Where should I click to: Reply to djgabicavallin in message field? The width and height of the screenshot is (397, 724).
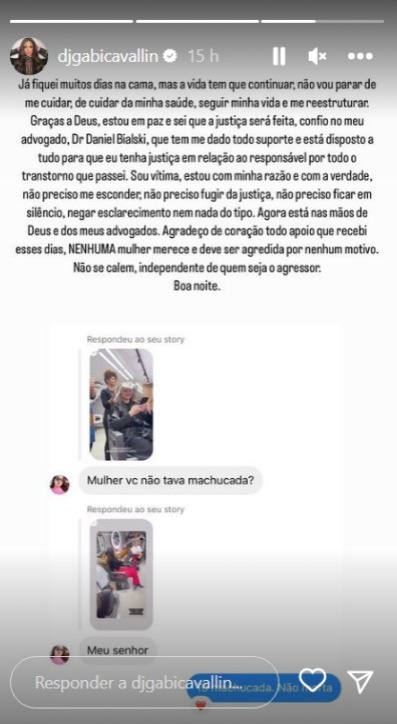point(144,683)
